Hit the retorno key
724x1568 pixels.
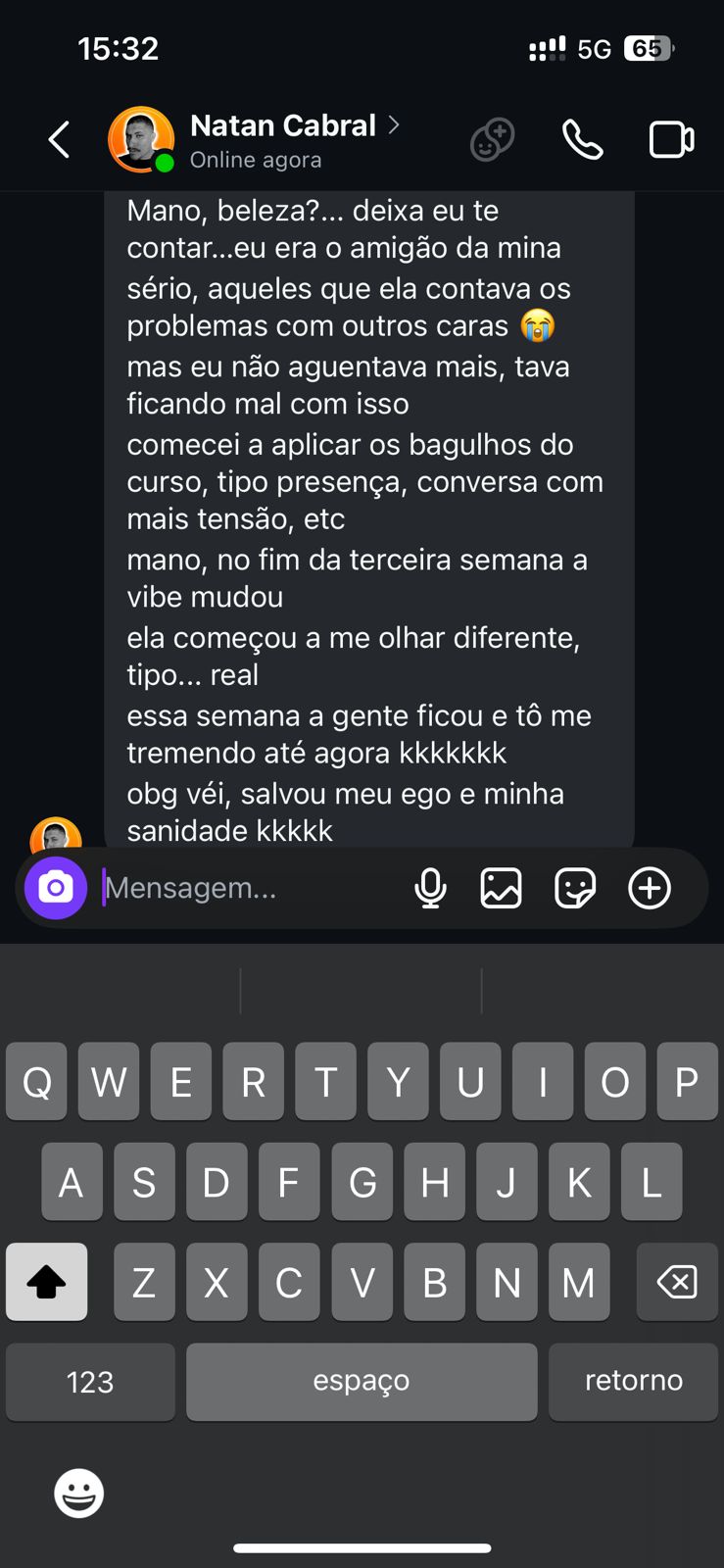633,1382
